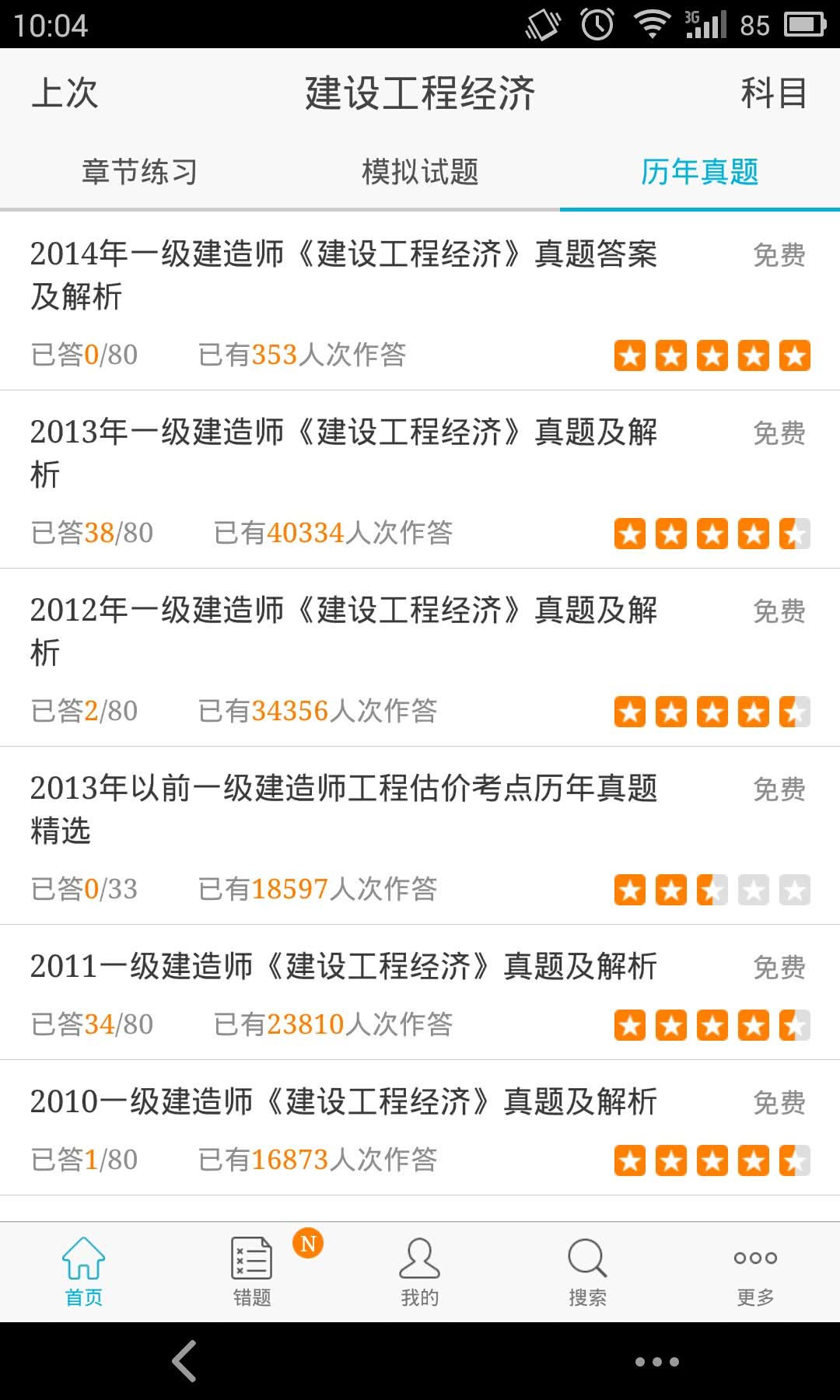
Task: Open the system three-dot menu
Action: pos(656,1361)
